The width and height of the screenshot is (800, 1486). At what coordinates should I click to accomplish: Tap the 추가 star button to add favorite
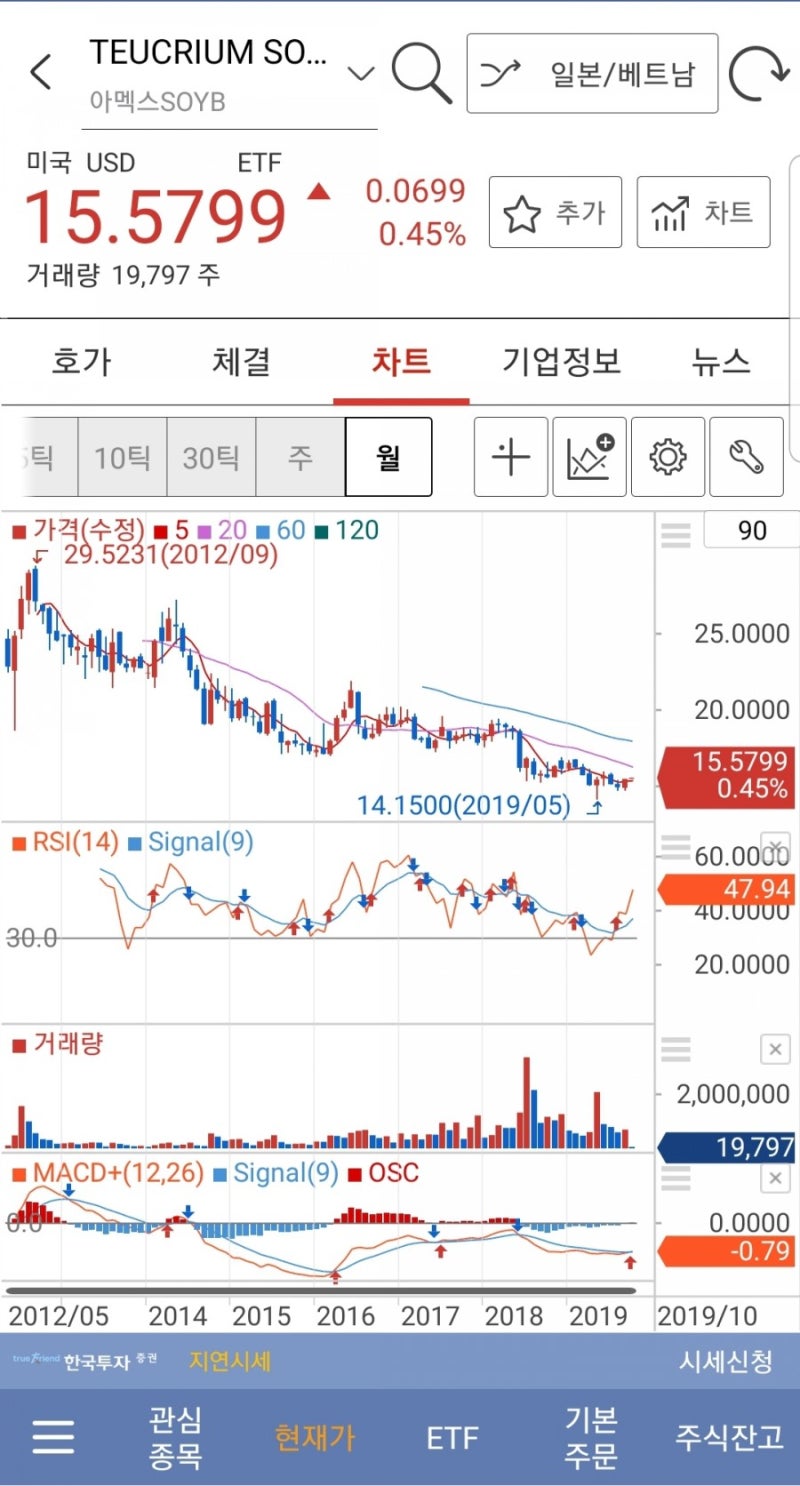(554, 211)
